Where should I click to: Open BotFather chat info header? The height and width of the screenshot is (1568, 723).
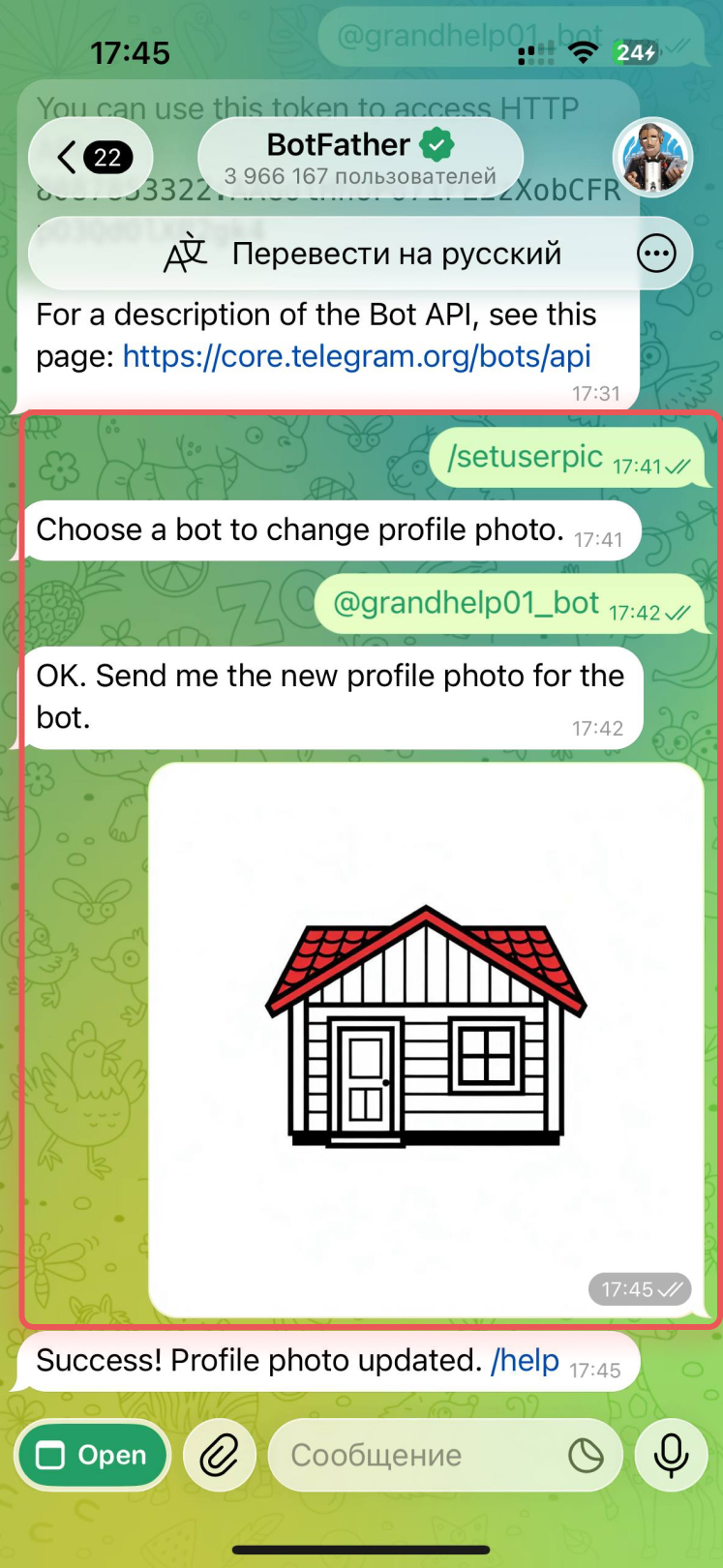[360, 158]
